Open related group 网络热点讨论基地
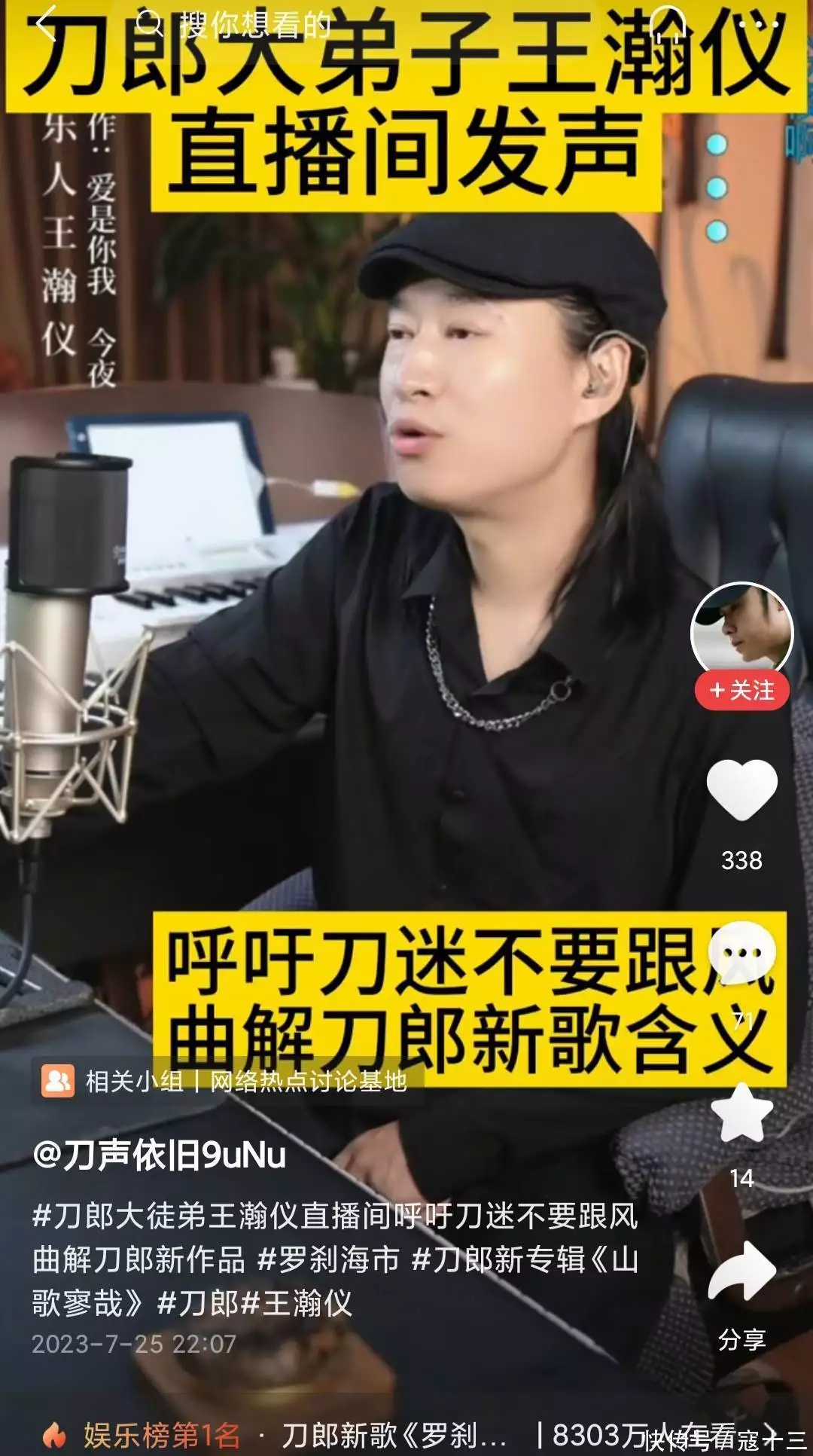 tap(307, 1082)
